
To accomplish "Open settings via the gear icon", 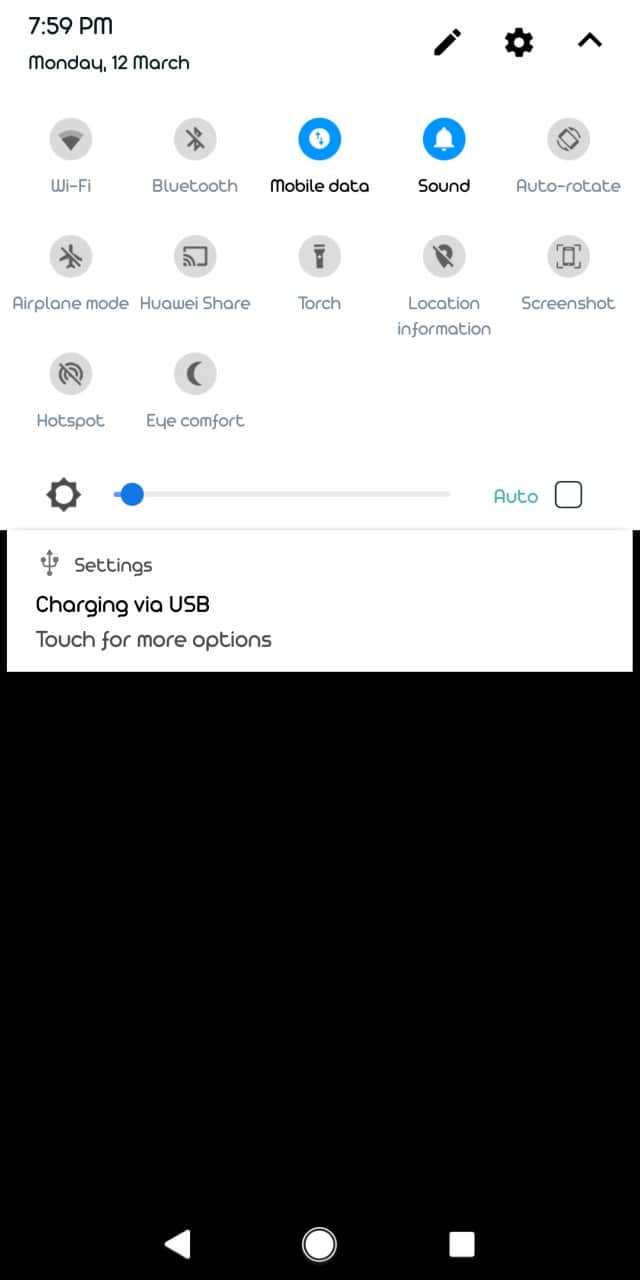I will click(519, 42).
